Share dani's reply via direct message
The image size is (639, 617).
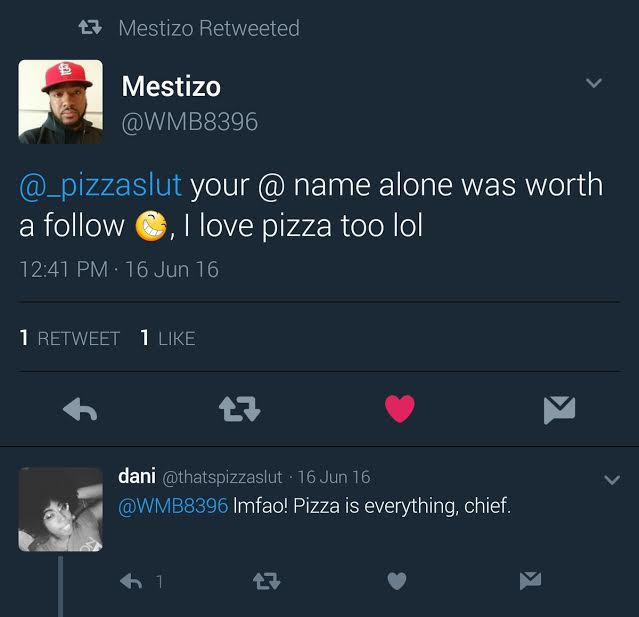pos(531,581)
